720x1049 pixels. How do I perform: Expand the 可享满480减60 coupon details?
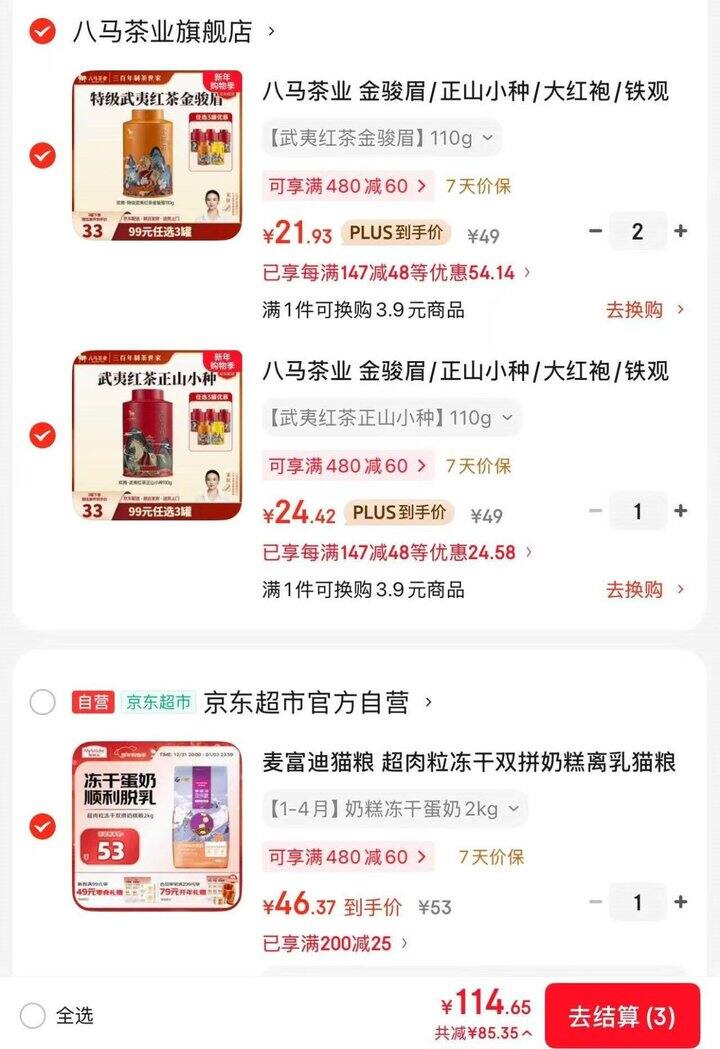point(347,187)
